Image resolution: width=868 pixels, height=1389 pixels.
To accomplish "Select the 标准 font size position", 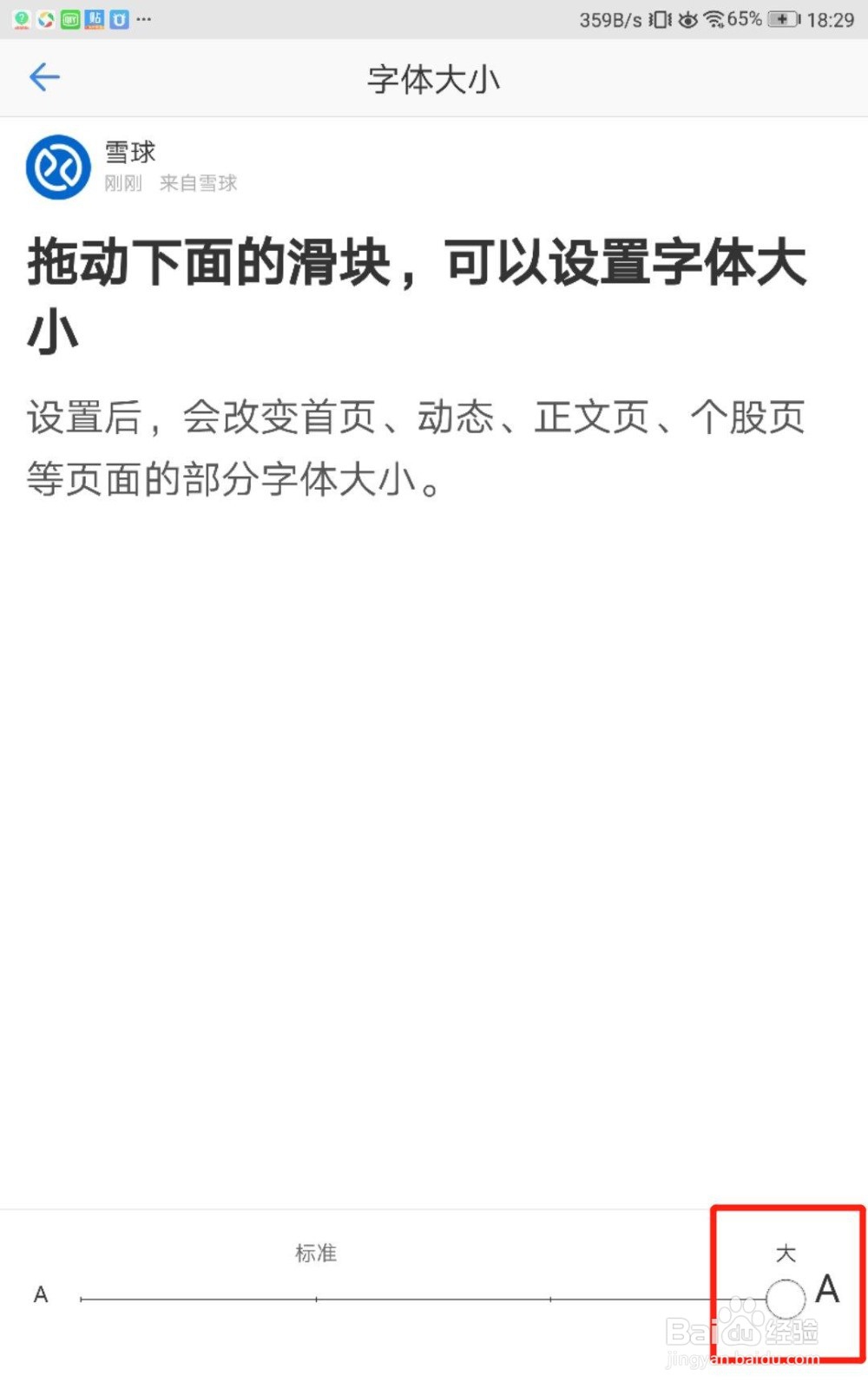I will pos(317,1253).
